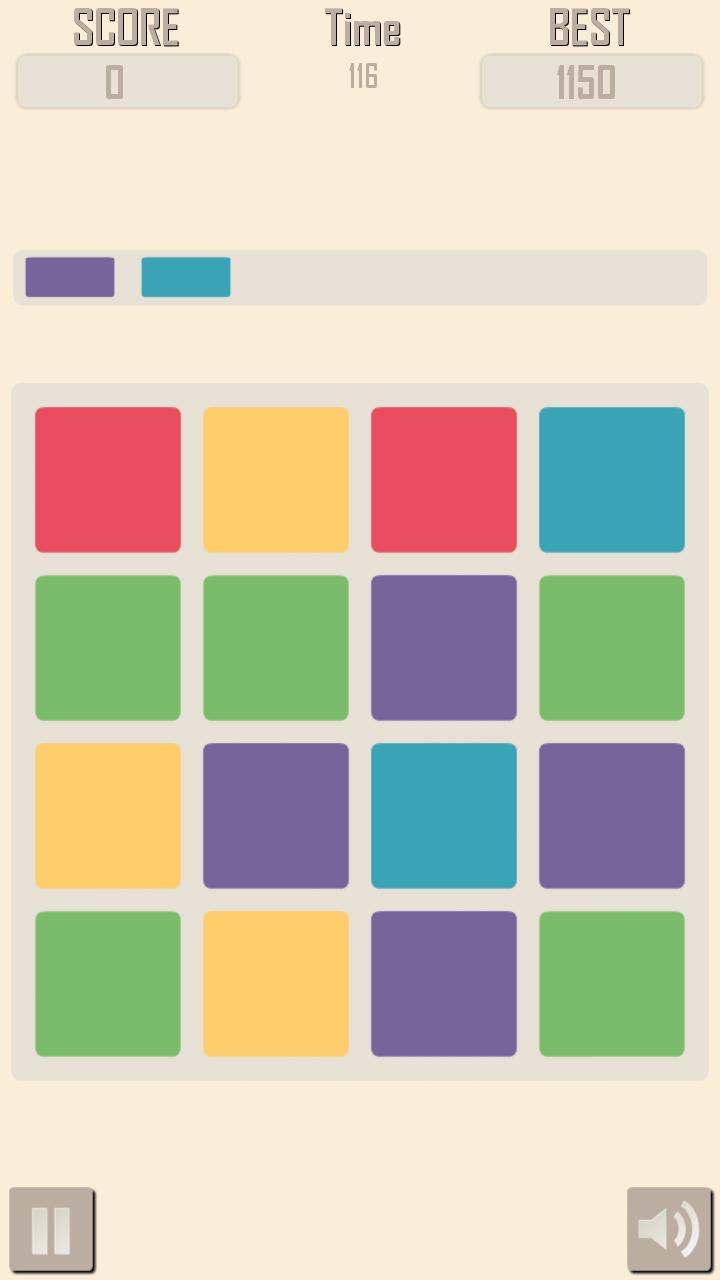Click the purple tile in the third row last column
Viewport: 720px width, 1280px height.
(x=611, y=815)
